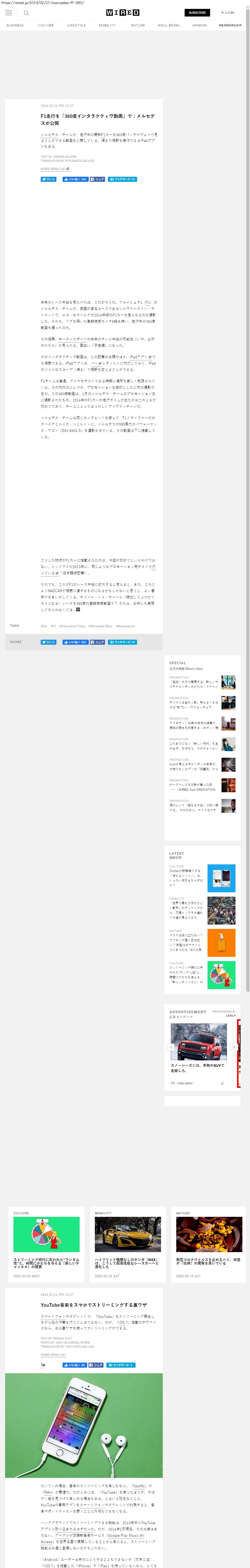Viewport: 250px width, 1568px height.
Task: Open the LOGIN link
Action: pos(227,12)
